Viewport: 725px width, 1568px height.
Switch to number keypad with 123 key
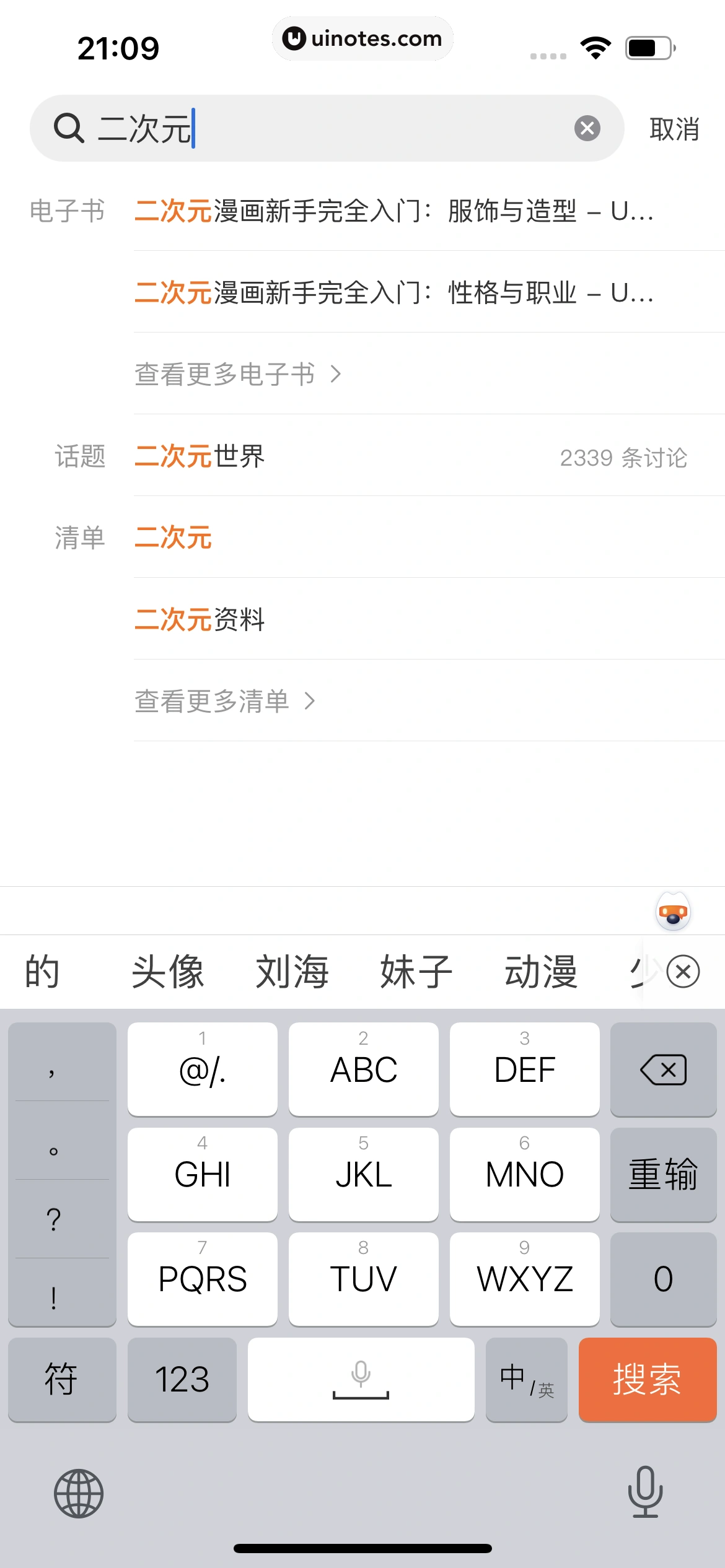(182, 1379)
